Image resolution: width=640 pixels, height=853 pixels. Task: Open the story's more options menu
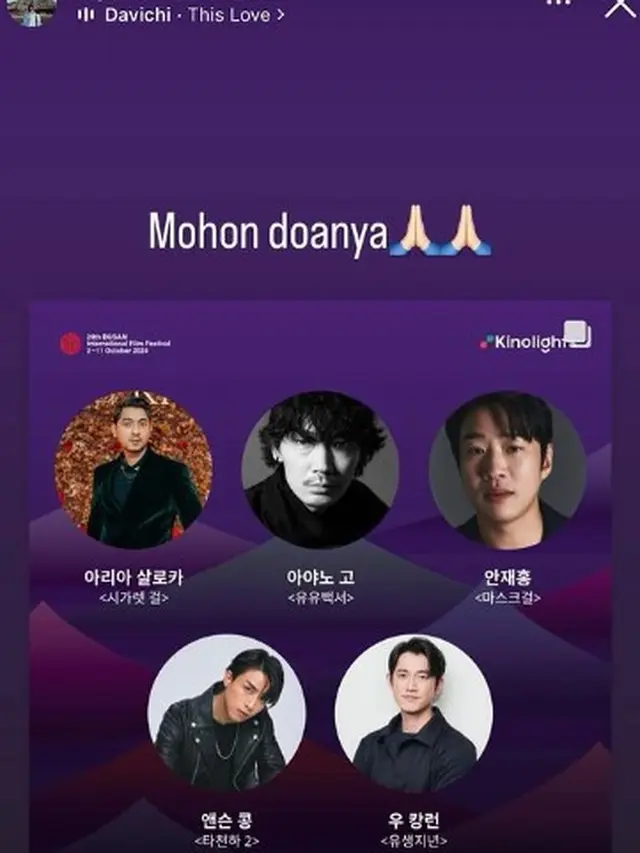point(558,4)
